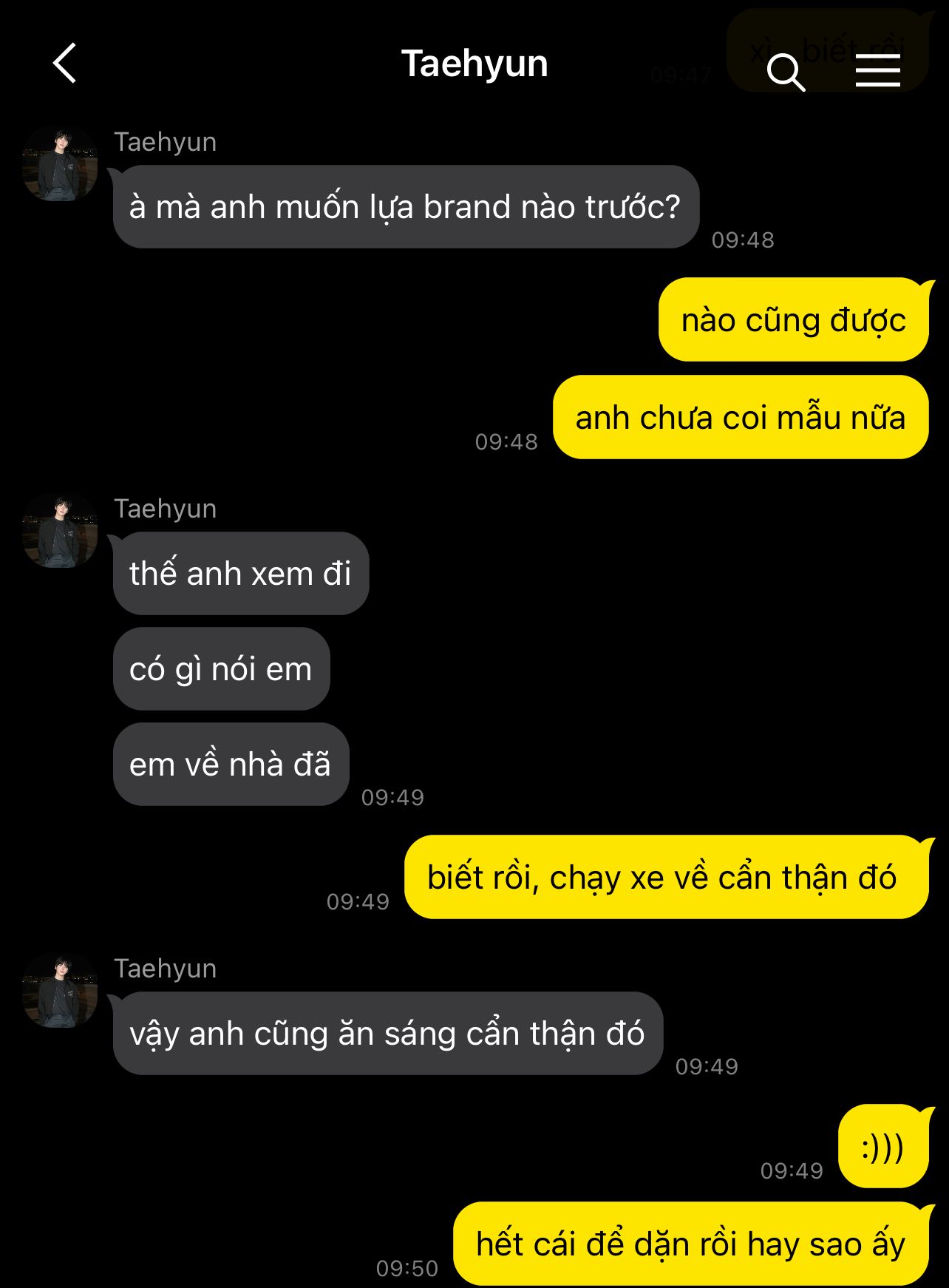The width and height of the screenshot is (949, 1288).
Task: Search within the Taehyun conversation
Action: coord(785,72)
